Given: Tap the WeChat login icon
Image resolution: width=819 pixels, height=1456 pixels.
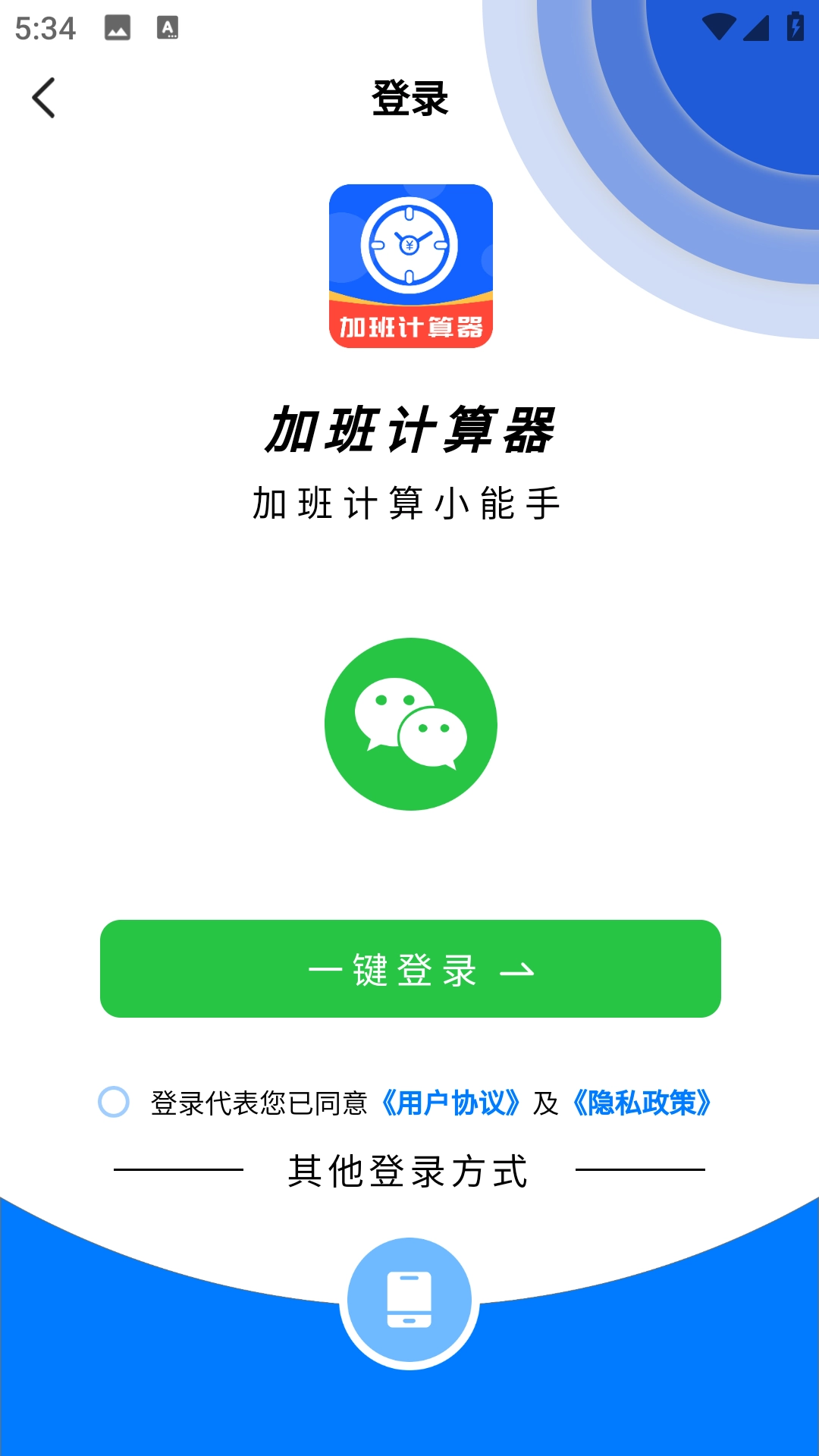Looking at the screenshot, I should tap(409, 724).
